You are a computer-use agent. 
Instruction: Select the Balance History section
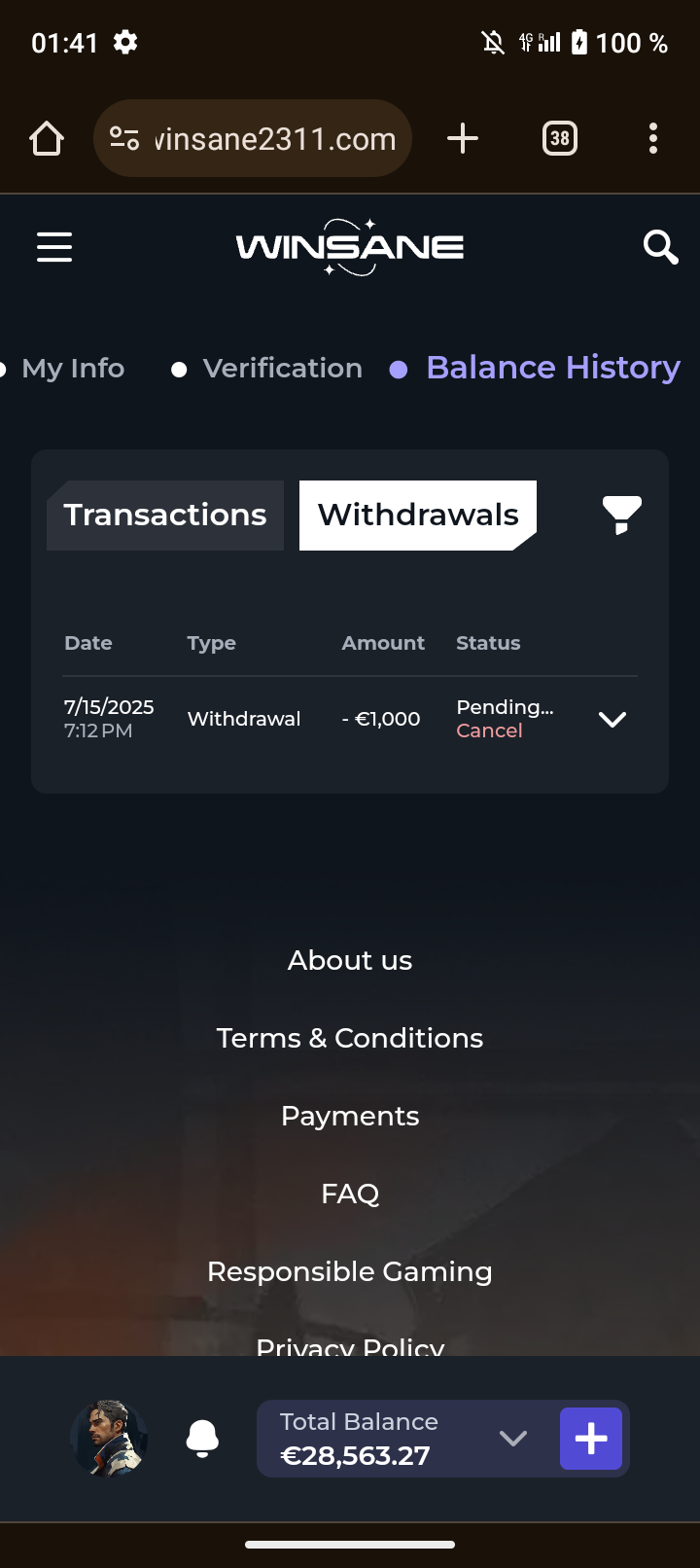click(x=552, y=368)
